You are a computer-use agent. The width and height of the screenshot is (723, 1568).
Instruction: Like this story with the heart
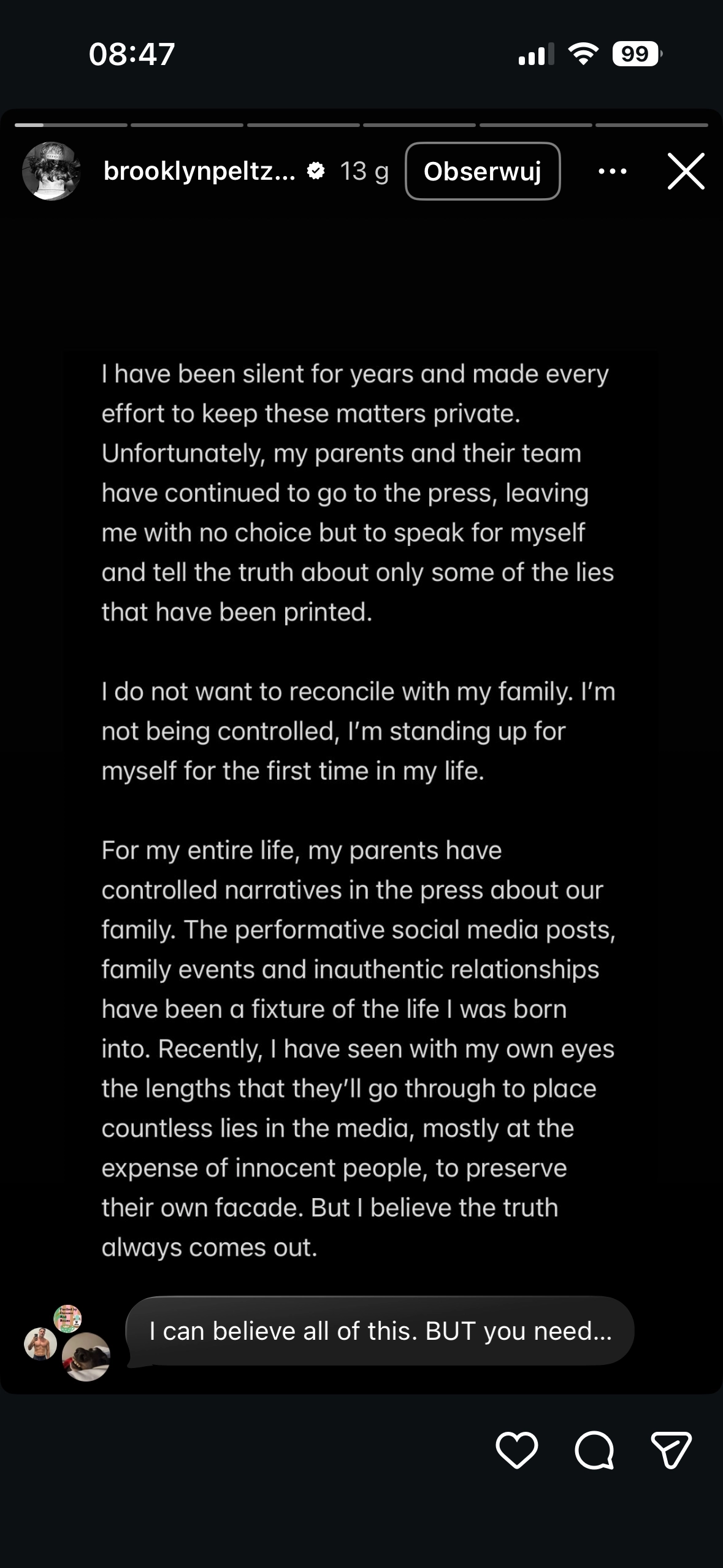[x=516, y=1450]
